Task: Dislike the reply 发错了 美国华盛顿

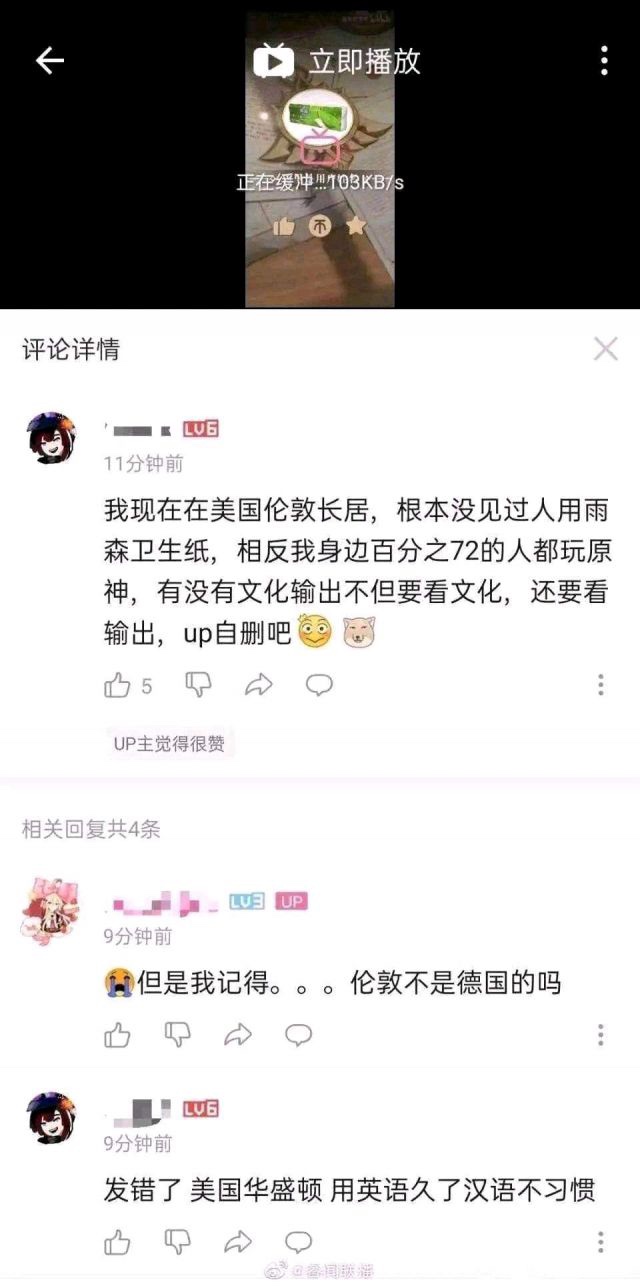Action: coord(178,1243)
